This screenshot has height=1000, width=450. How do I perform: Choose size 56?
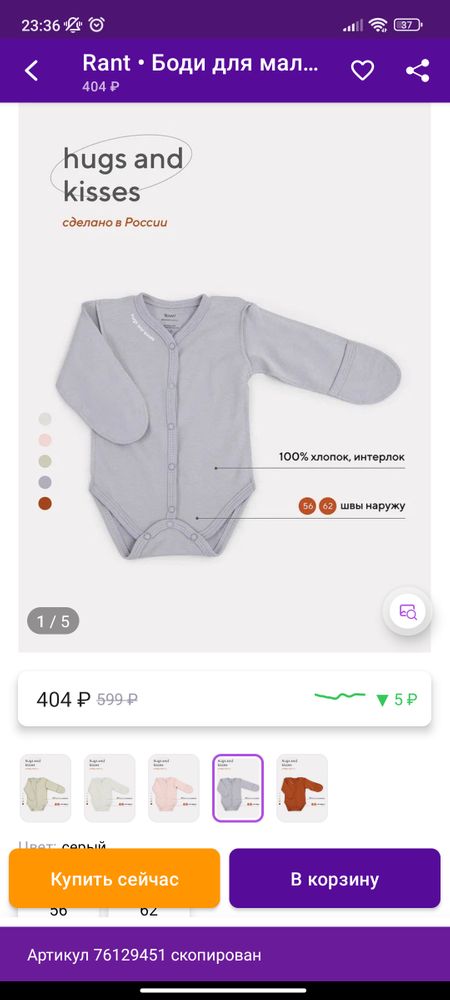[x=59, y=912]
